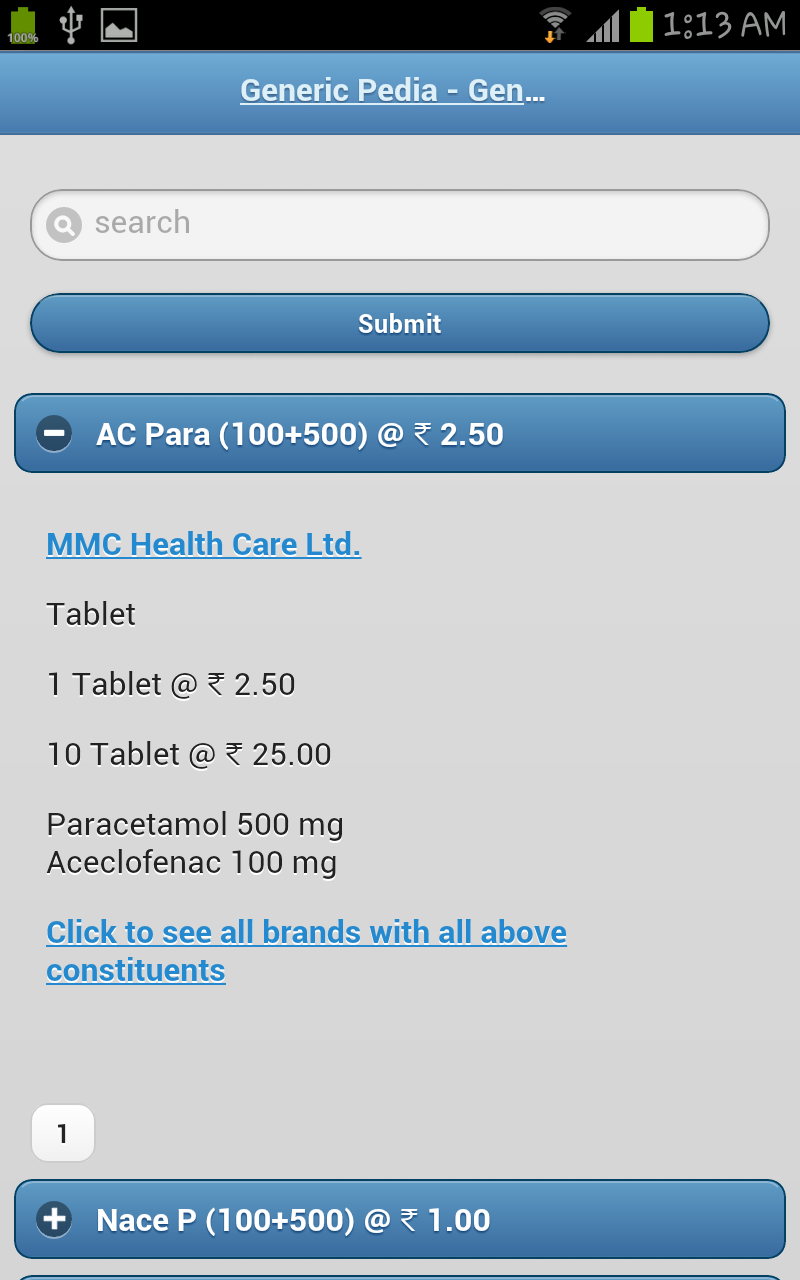Focus the search field
The height and width of the screenshot is (1280, 800).
click(x=400, y=225)
